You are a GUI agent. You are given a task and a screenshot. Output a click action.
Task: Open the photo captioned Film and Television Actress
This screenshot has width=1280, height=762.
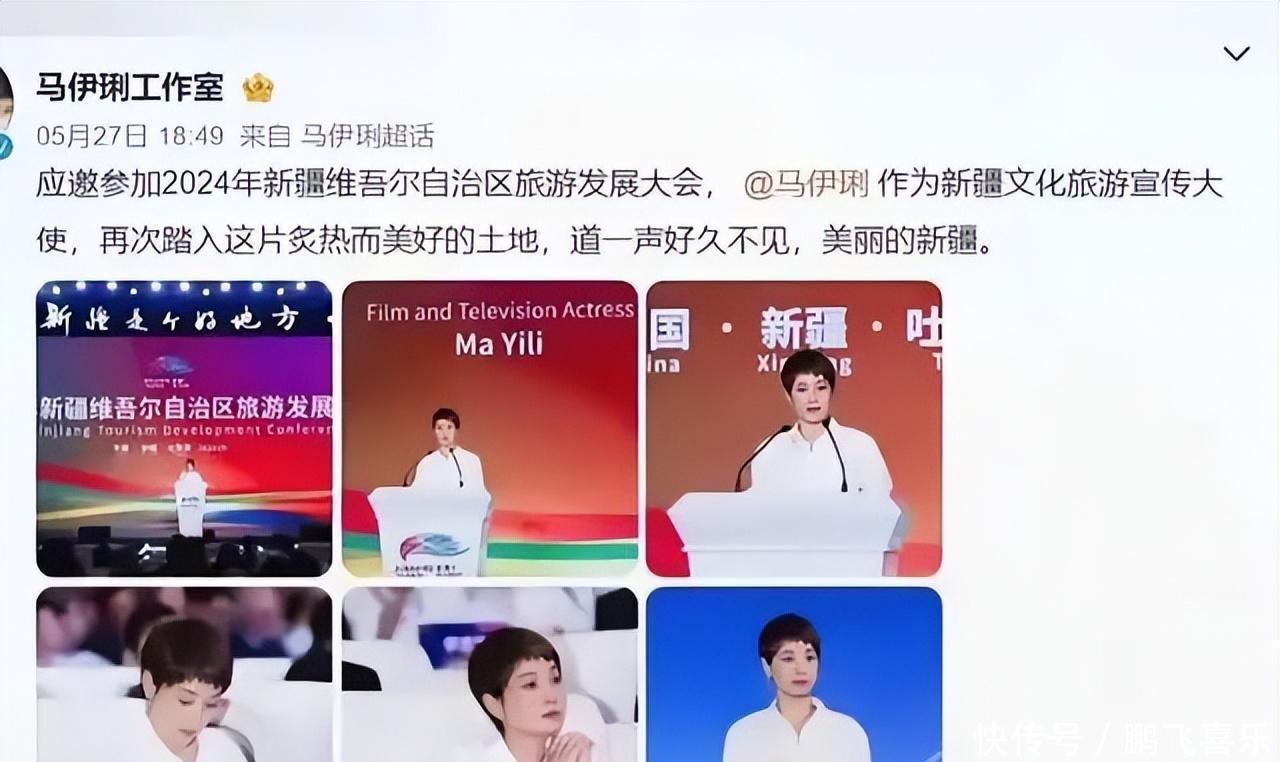click(x=490, y=428)
